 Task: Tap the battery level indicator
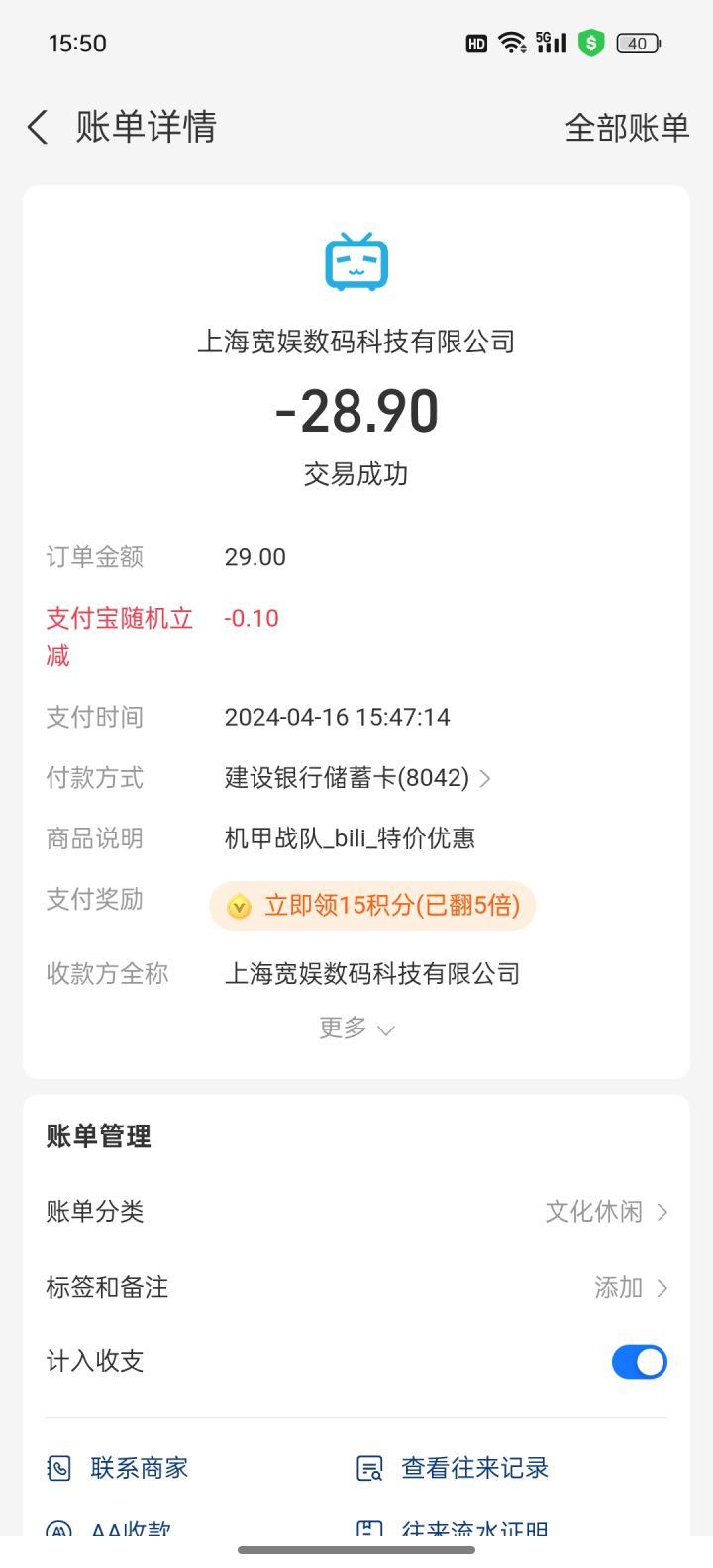click(637, 43)
